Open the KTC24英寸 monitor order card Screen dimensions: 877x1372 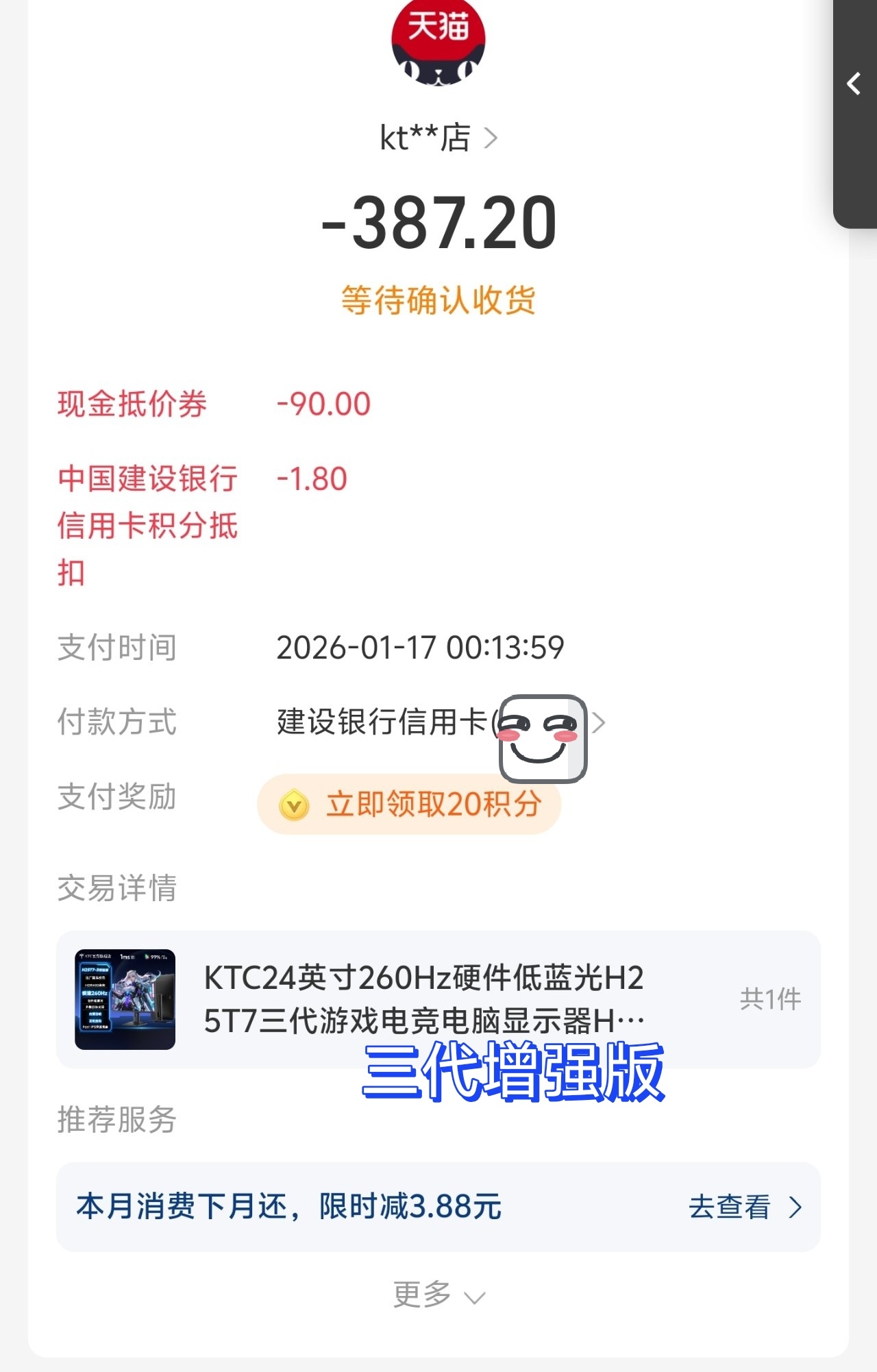pyautogui.click(x=438, y=999)
